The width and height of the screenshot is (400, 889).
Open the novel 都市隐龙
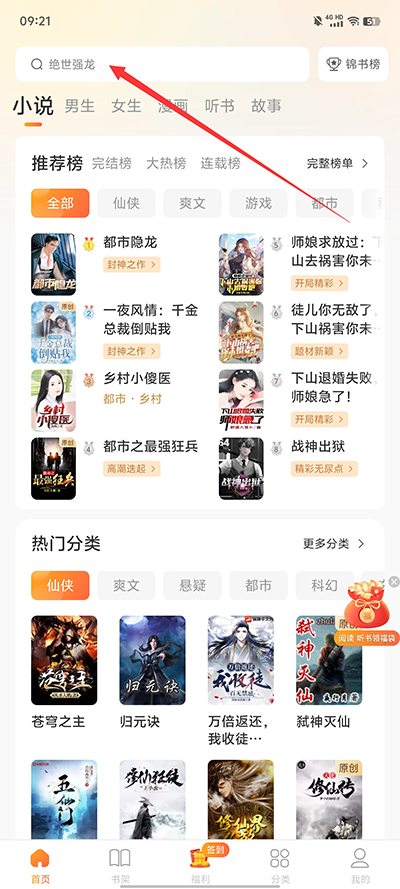click(x=130, y=243)
